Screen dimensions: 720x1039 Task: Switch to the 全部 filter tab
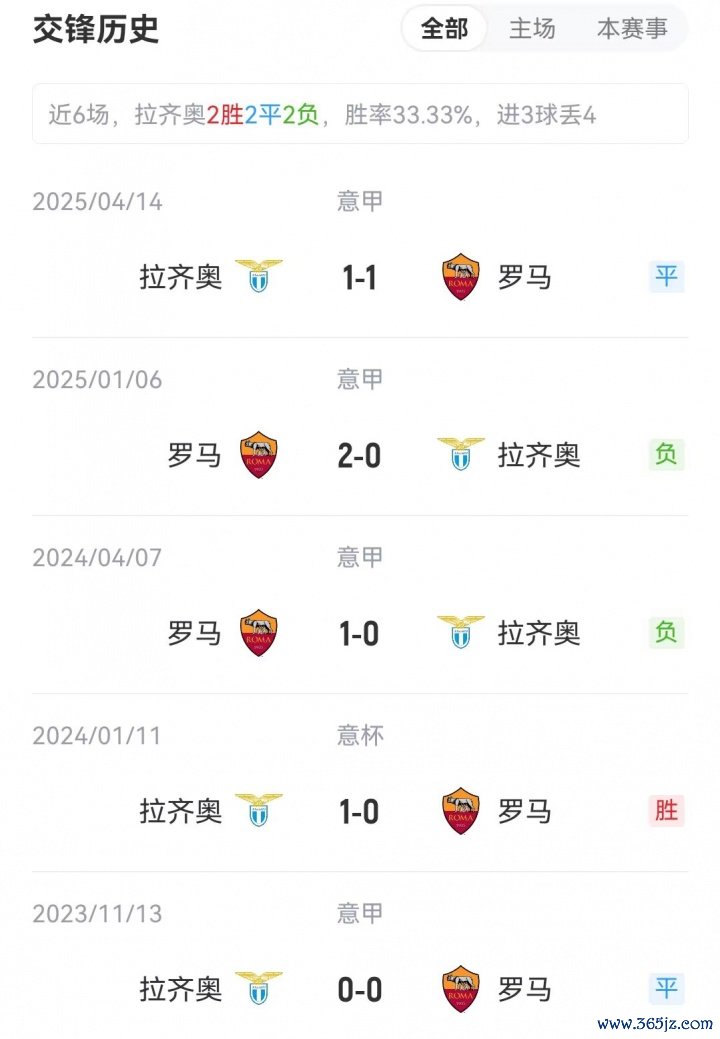pyautogui.click(x=444, y=29)
